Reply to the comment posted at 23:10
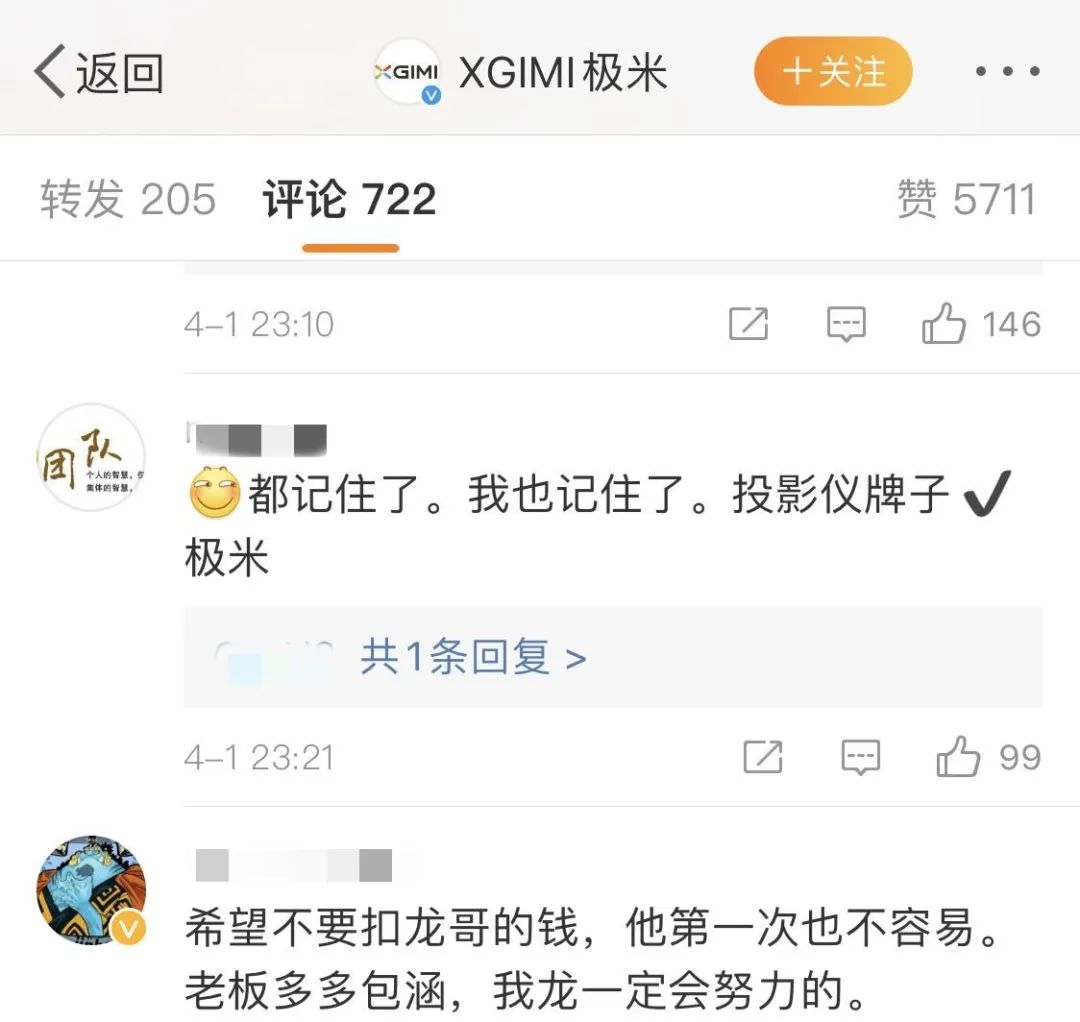Screen dimensions: 1080x1022 point(846,324)
